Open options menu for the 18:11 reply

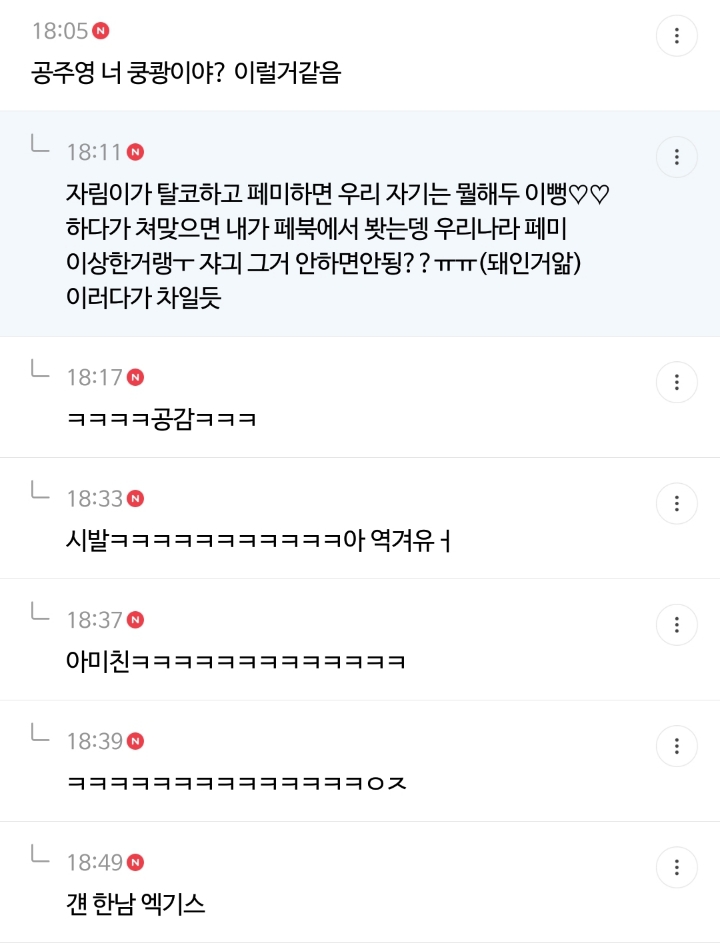click(x=677, y=157)
